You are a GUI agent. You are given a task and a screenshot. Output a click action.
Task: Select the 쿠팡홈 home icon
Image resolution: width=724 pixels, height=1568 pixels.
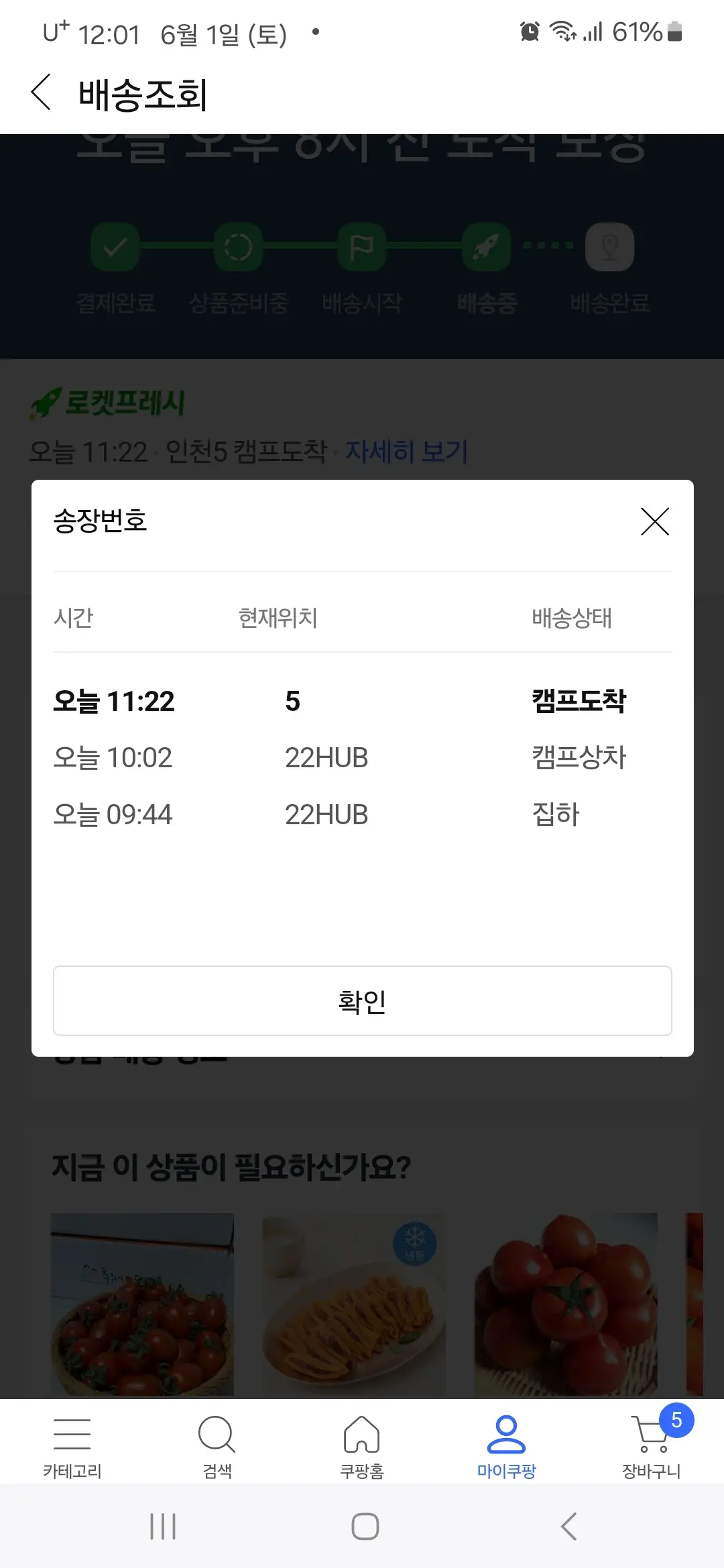coord(361,1434)
